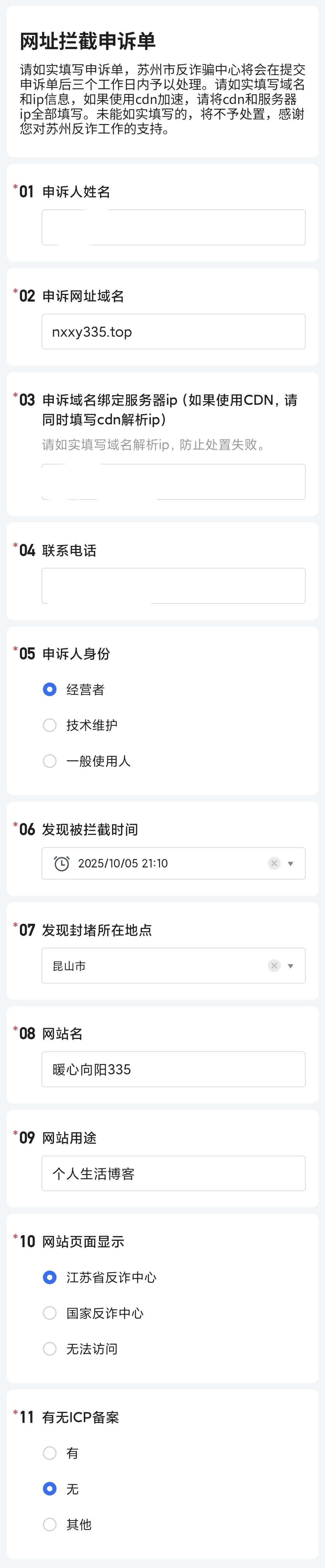Viewport: 325px width, 1568px height.
Task: Choose 有 for ICP备案
Action: 50,1453
